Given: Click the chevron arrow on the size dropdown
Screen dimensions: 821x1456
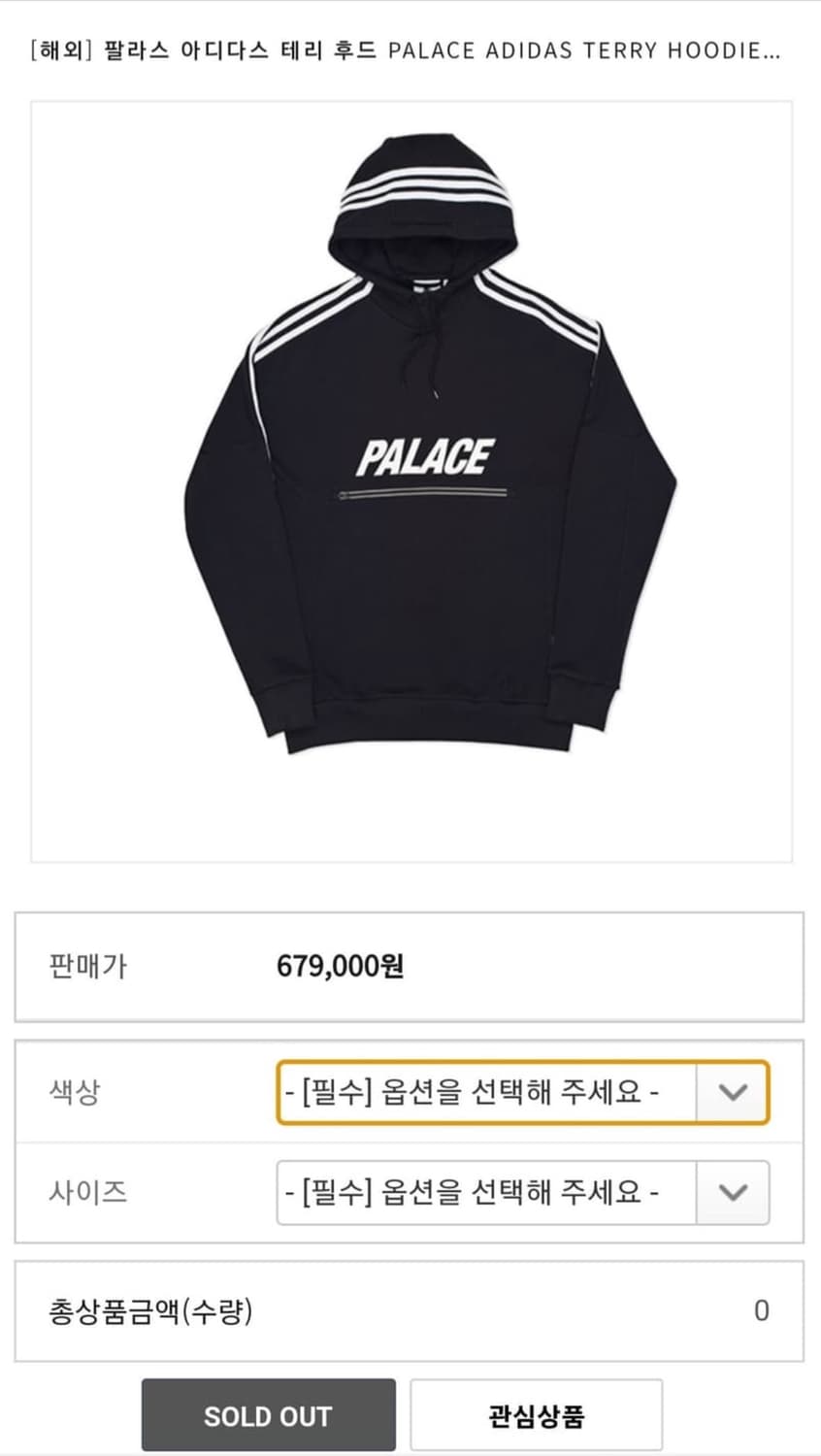Looking at the screenshot, I should 733,1192.
